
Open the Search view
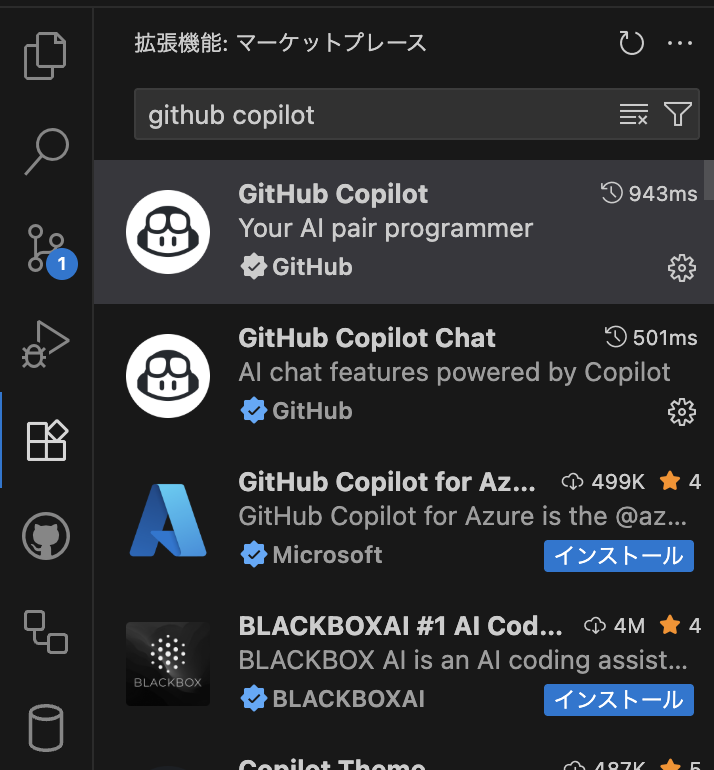tap(46, 151)
